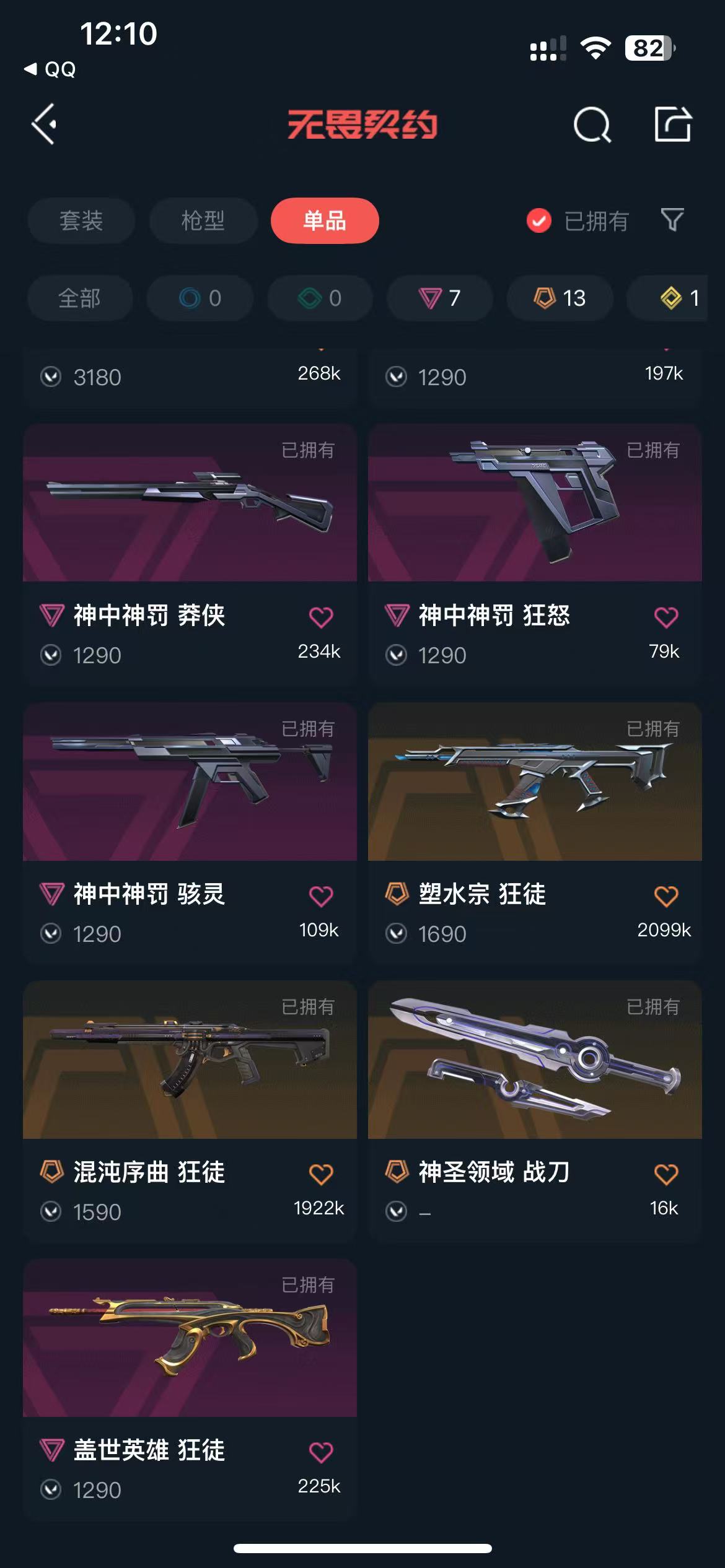
Task: Like the 塑水宗 狂徒 skin
Action: click(x=666, y=895)
